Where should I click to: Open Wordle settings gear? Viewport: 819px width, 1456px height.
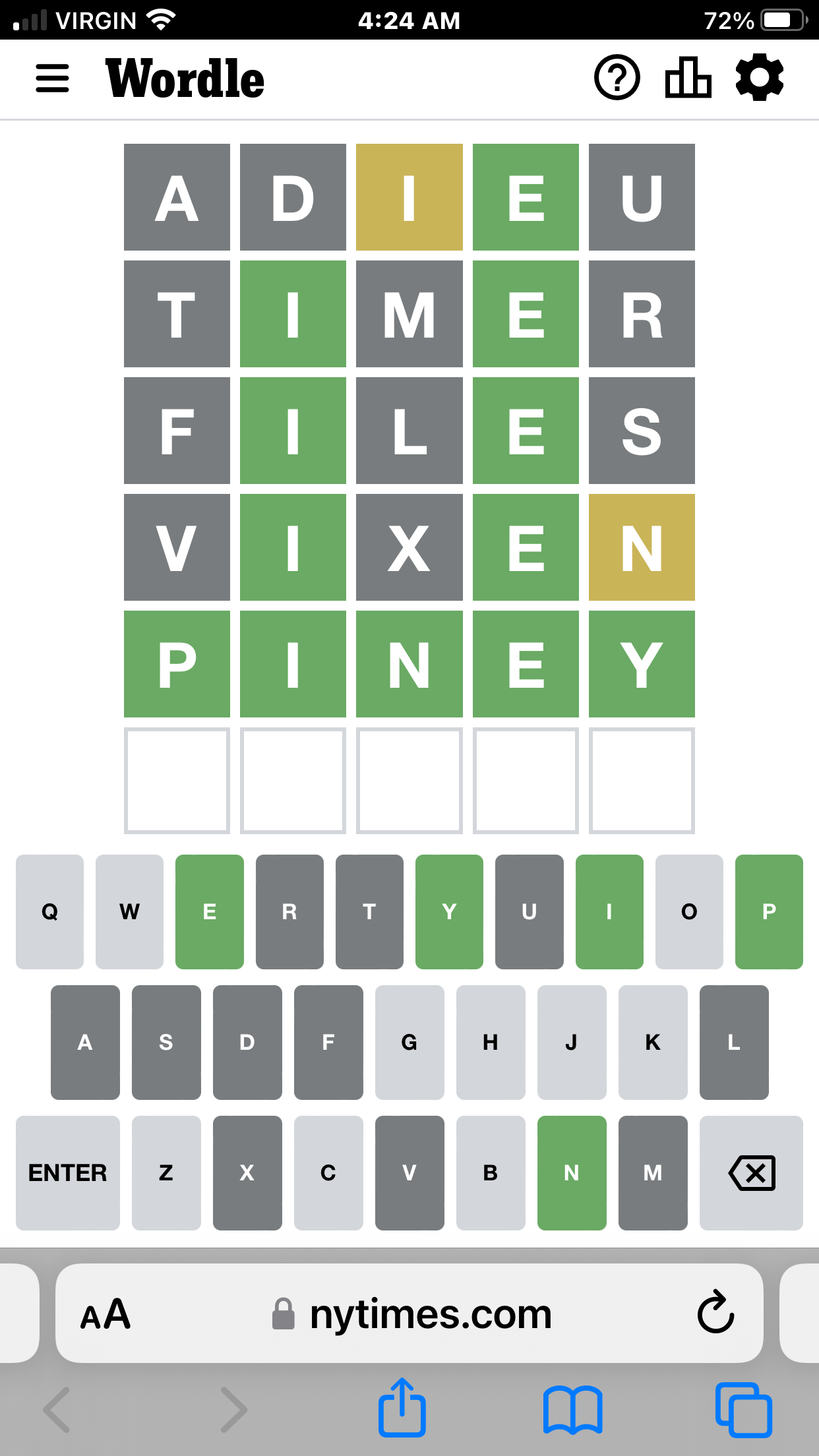tap(759, 78)
